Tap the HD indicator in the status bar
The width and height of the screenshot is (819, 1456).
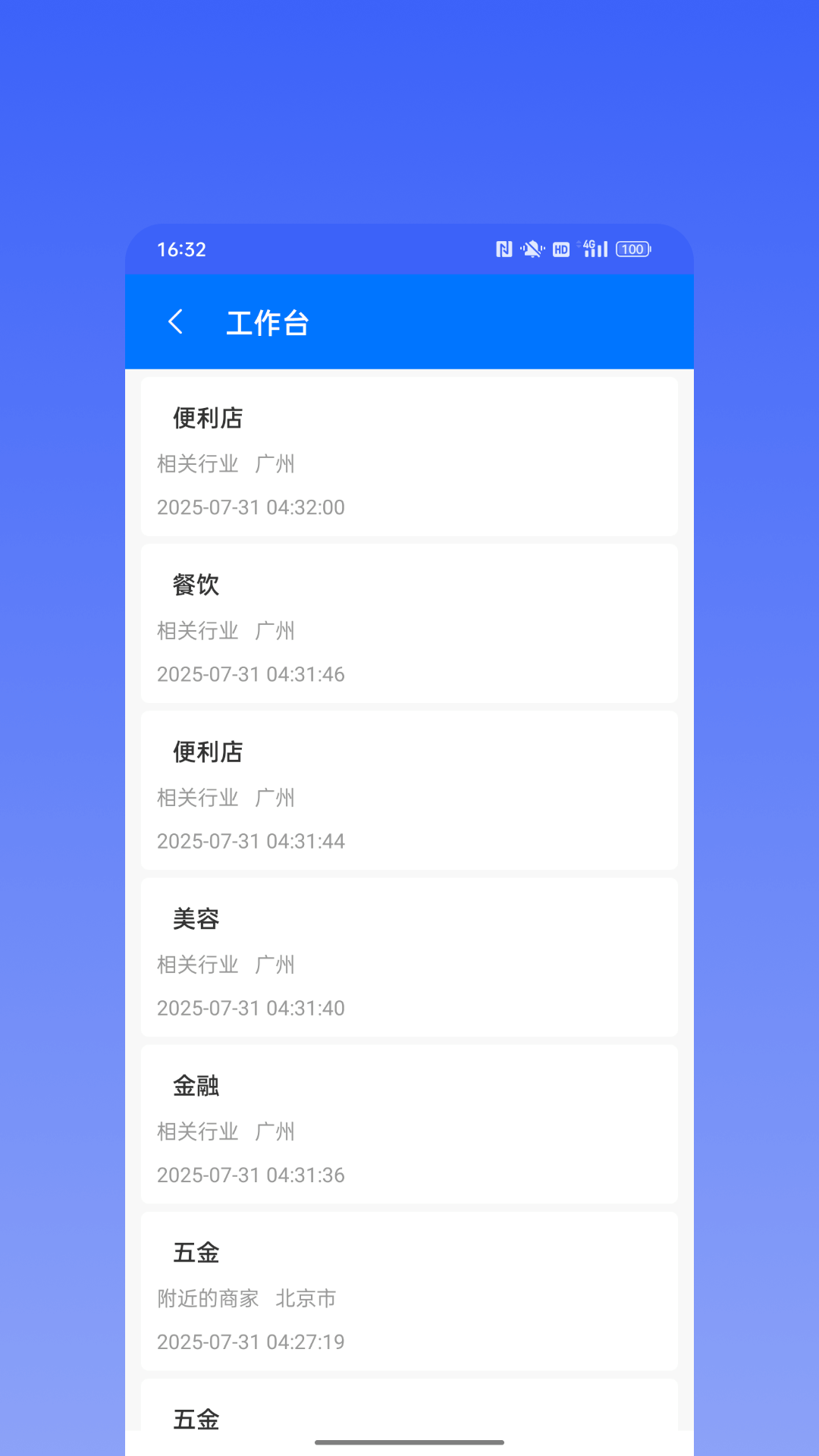click(x=560, y=249)
